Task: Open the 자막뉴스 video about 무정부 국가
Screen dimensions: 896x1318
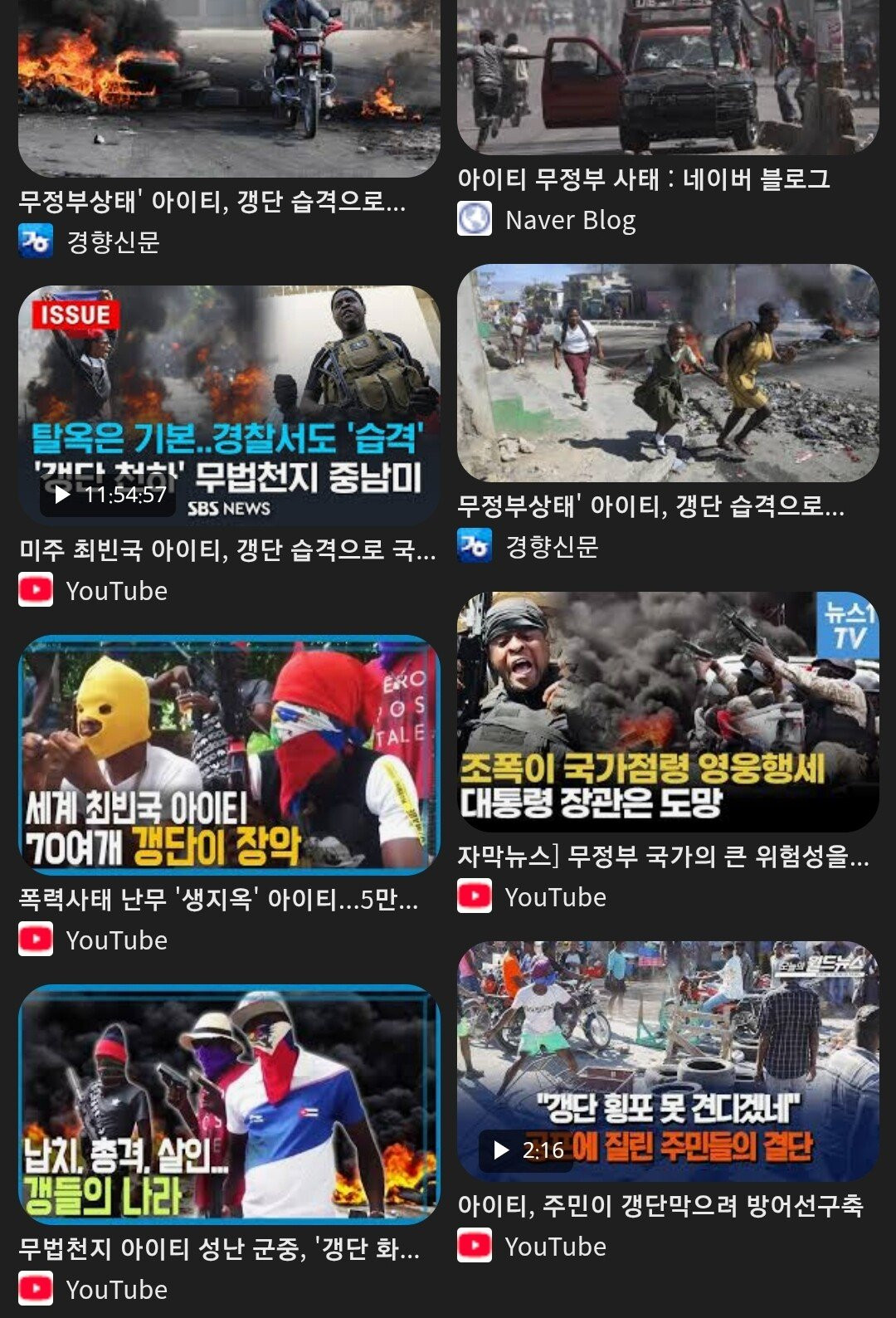Action: (x=668, y=711)
